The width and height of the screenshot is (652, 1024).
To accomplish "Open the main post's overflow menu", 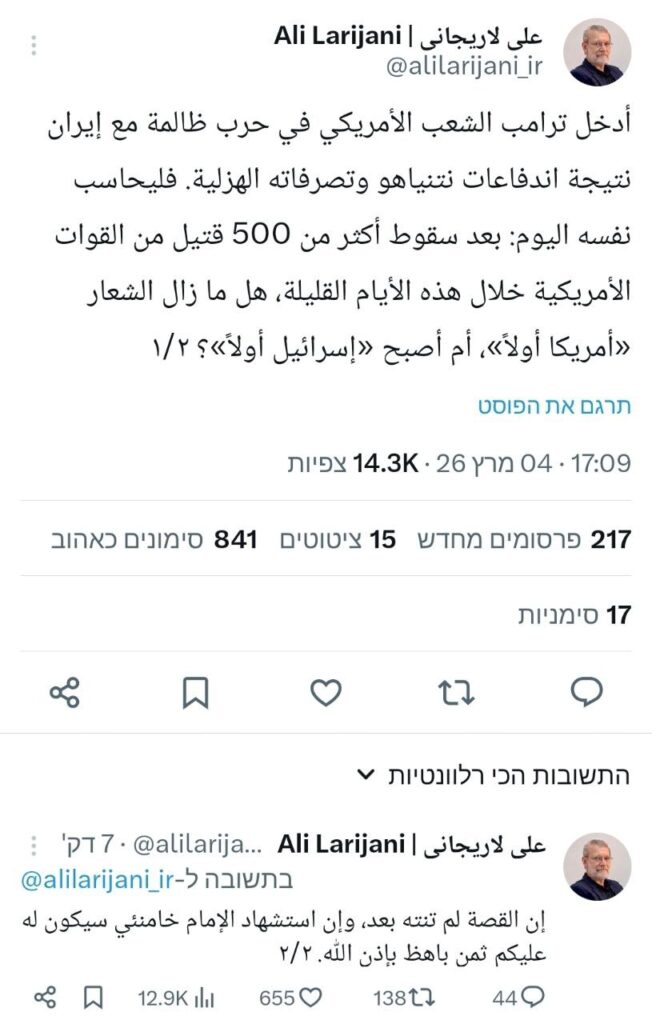I will coord(34,46).
